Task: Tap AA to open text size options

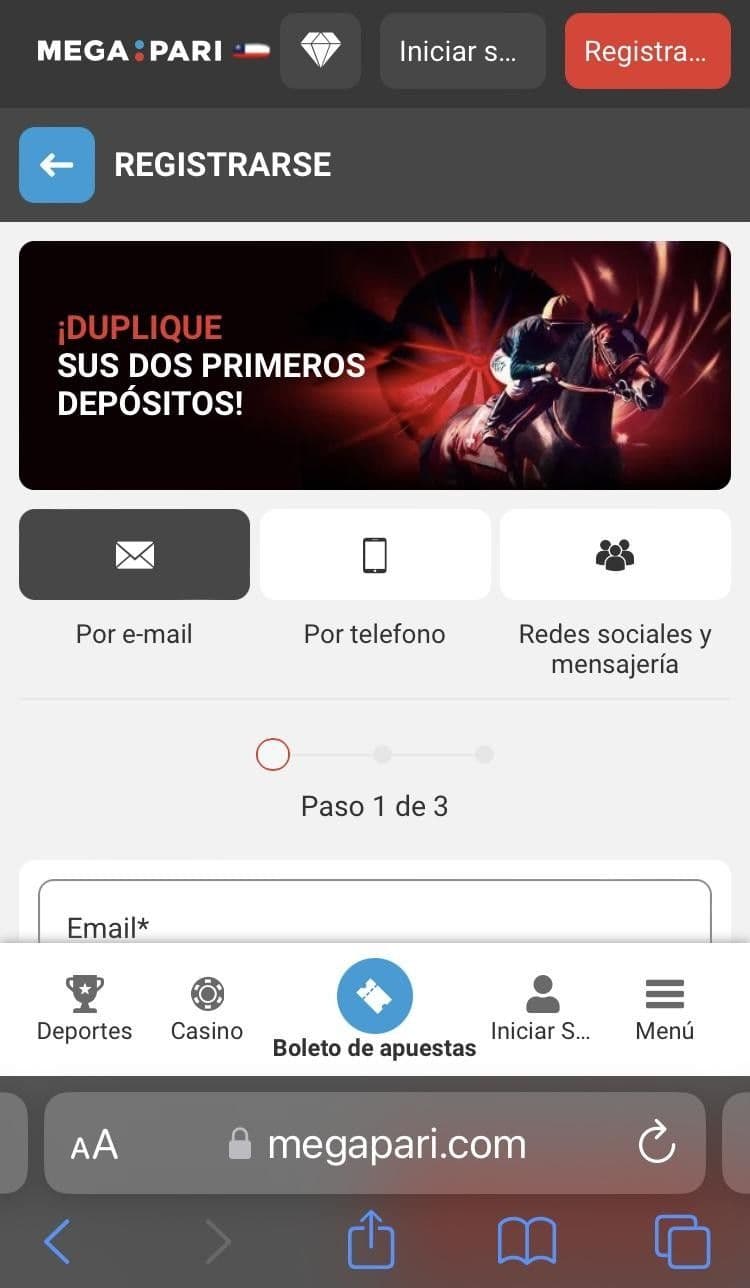Action: (93, 1143)
